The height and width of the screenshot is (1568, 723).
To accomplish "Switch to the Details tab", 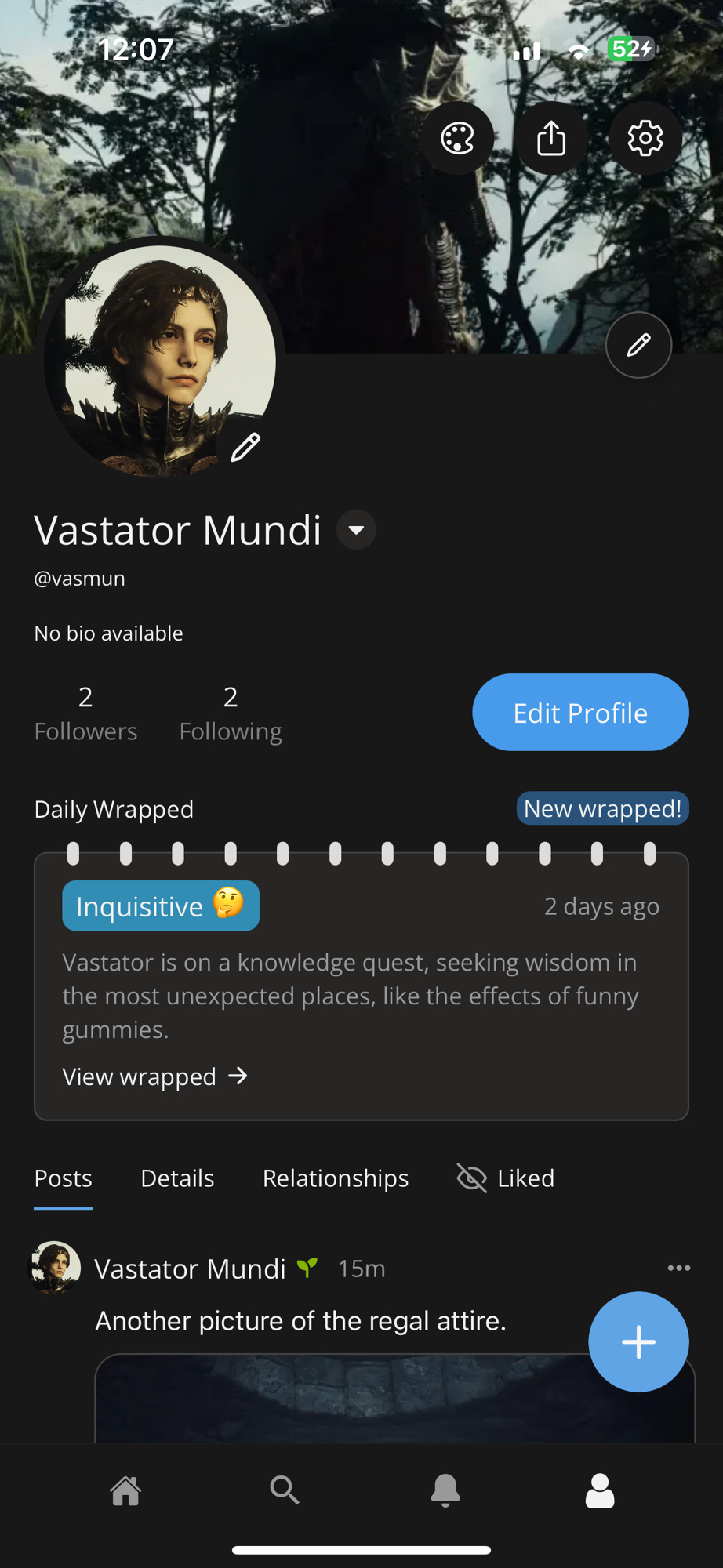I will pyautogui.click(x=177, y=1178).
